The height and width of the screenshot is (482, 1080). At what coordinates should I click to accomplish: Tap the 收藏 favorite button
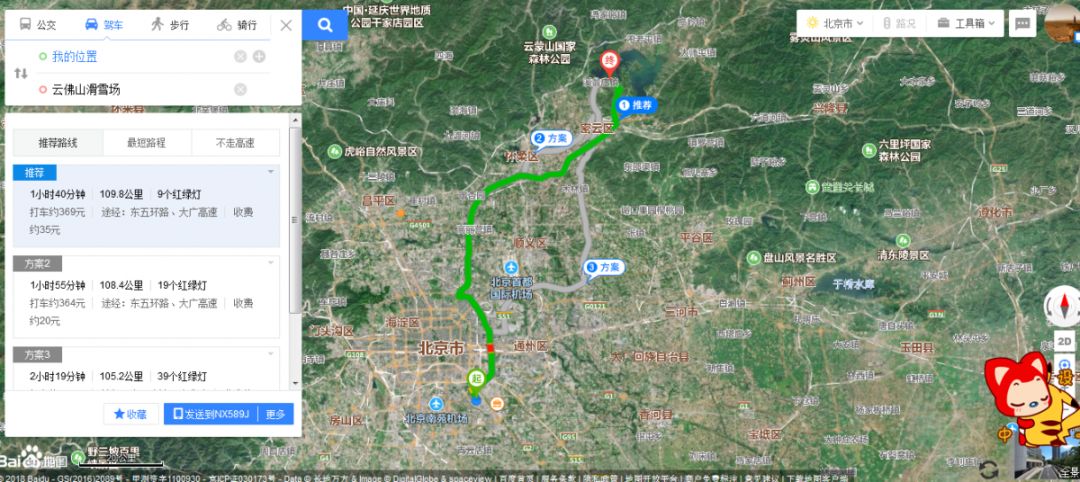click(x=131, y=414)
